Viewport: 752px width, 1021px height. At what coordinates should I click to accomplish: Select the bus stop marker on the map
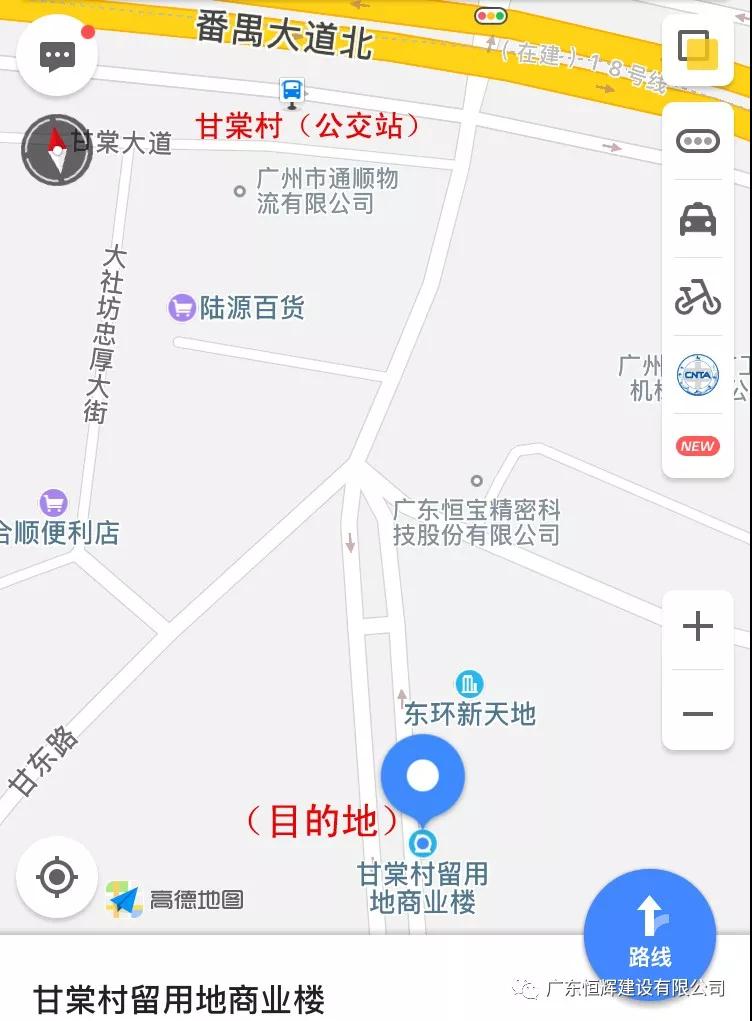tap(292, 92)
